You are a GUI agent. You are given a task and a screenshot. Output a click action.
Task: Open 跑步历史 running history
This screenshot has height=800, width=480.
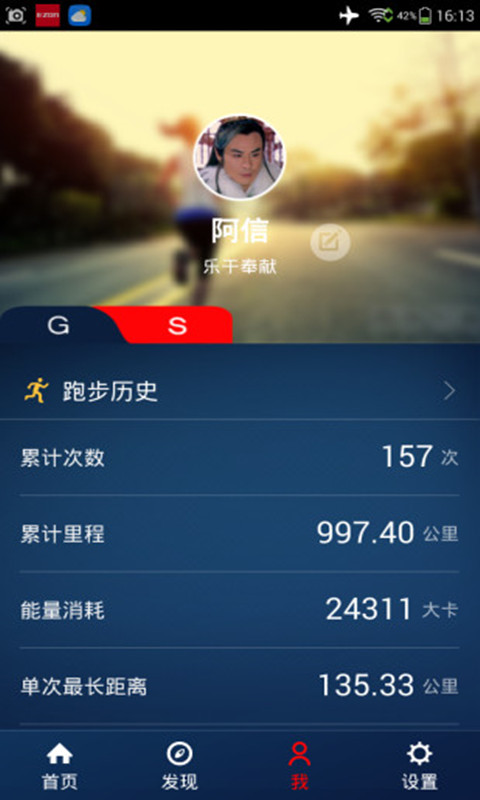tap(240, 391)
